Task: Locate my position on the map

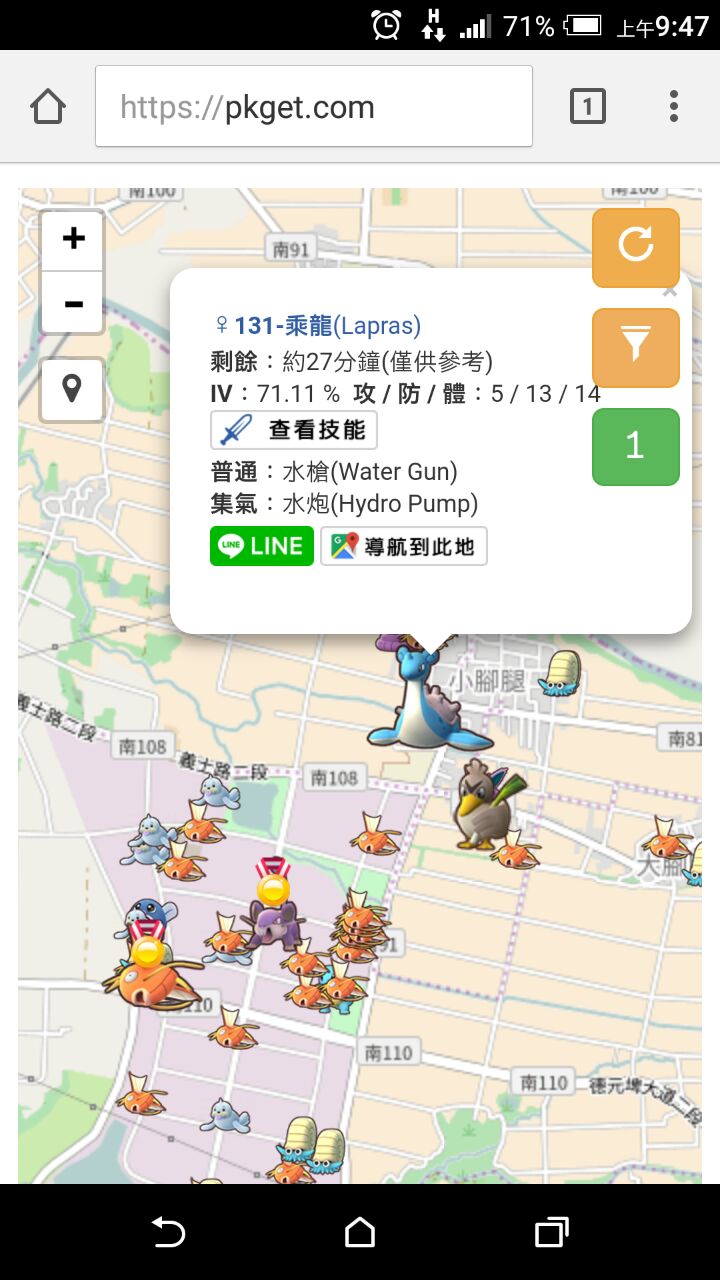Action: coord(72,389)
